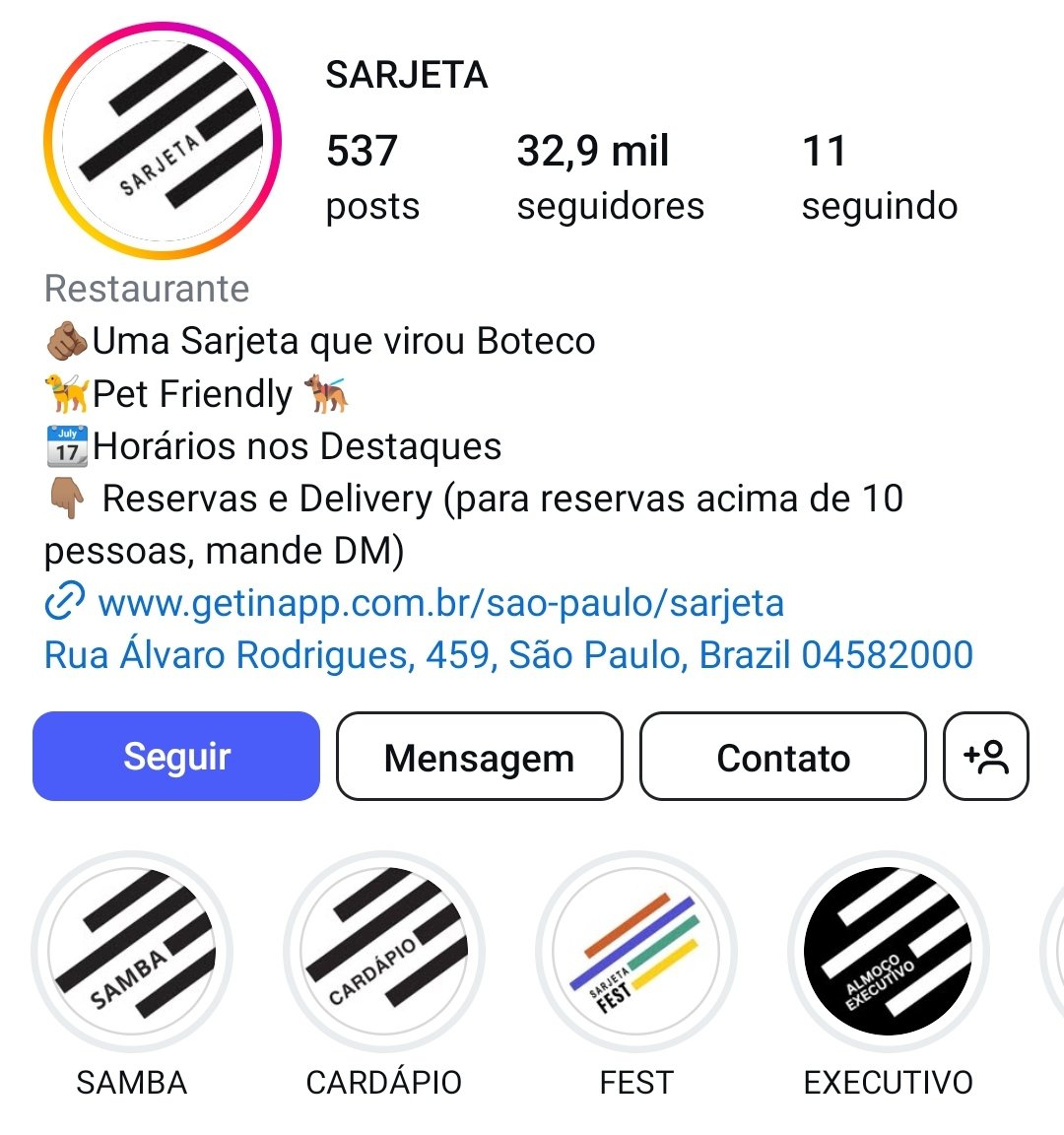
Task: Open the FEST highlight
Action: point(636,953)
